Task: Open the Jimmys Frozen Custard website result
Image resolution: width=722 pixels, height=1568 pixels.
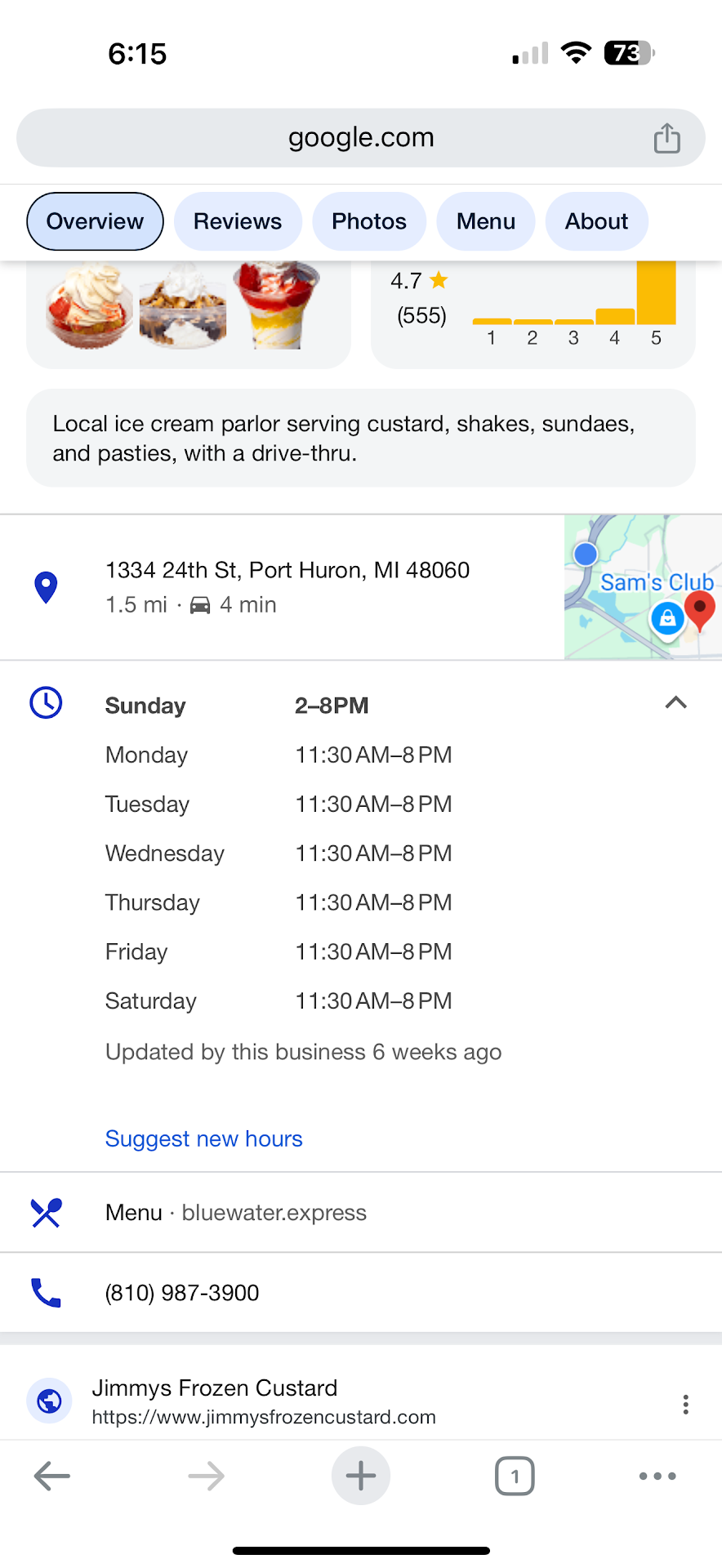Action: coord(263,1401)
